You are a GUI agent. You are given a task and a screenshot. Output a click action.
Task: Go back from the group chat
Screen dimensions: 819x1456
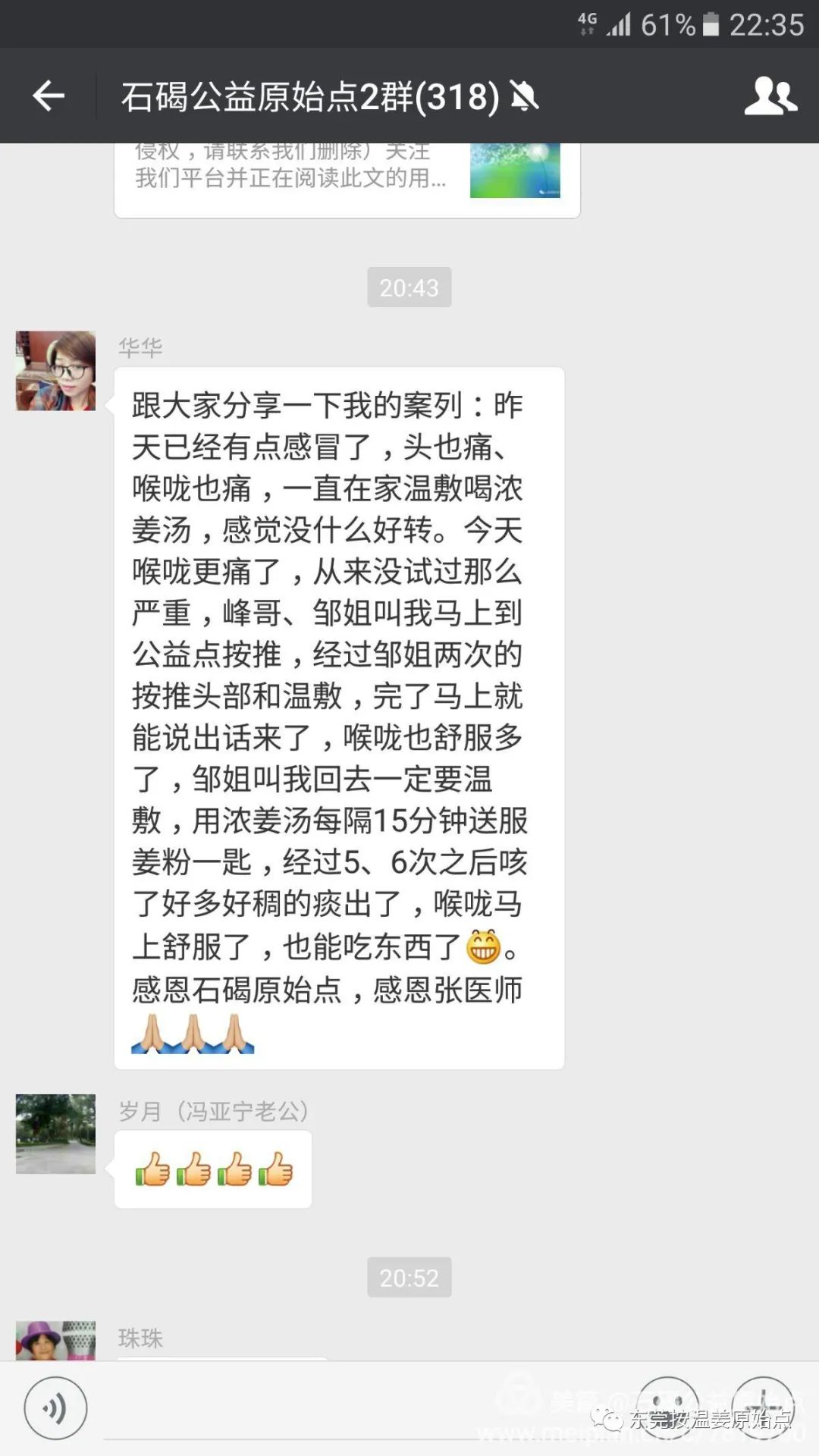click(x=49, y=96)
